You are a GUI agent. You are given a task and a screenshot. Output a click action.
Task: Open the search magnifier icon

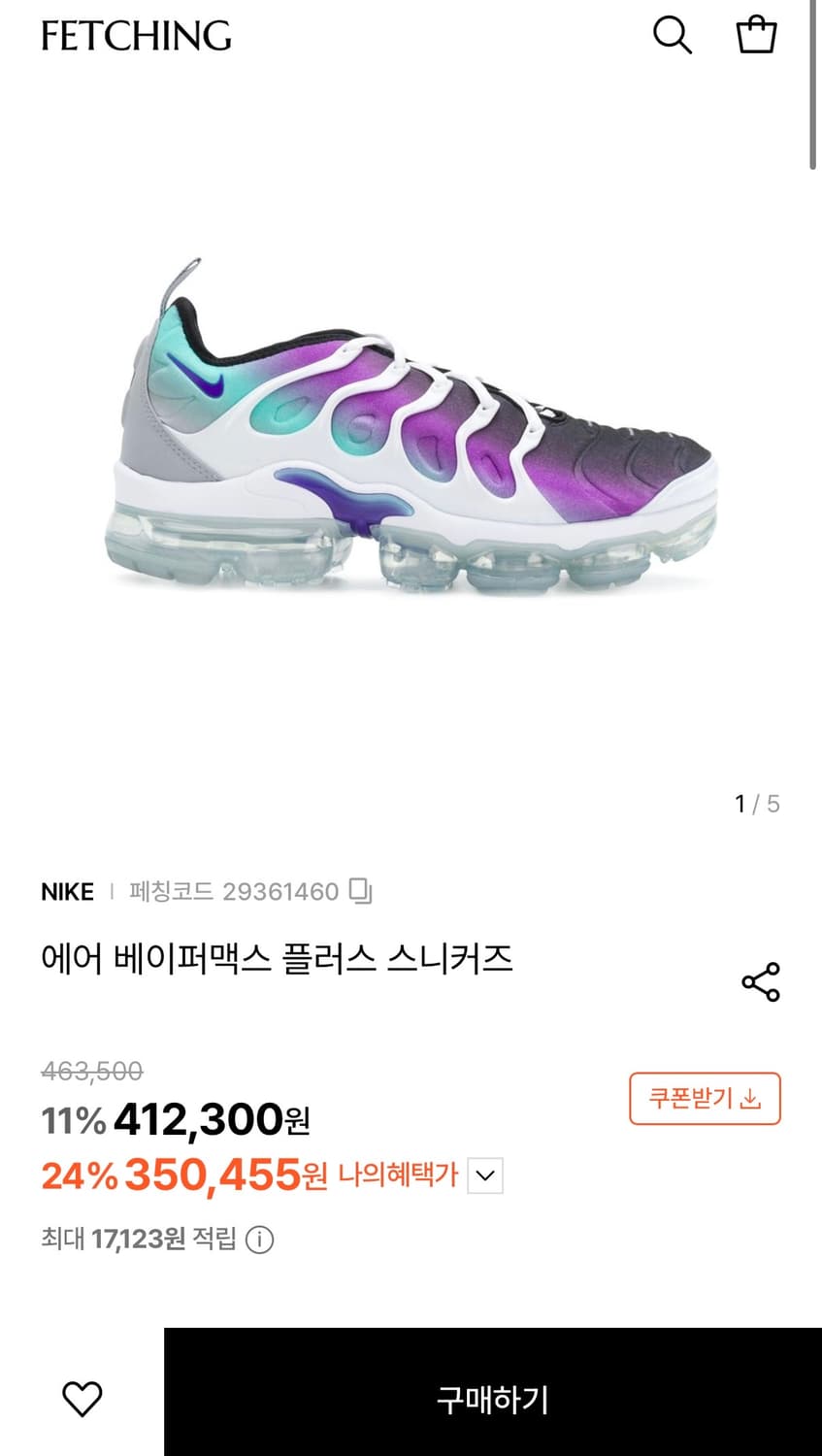click(x=672, y=37)
